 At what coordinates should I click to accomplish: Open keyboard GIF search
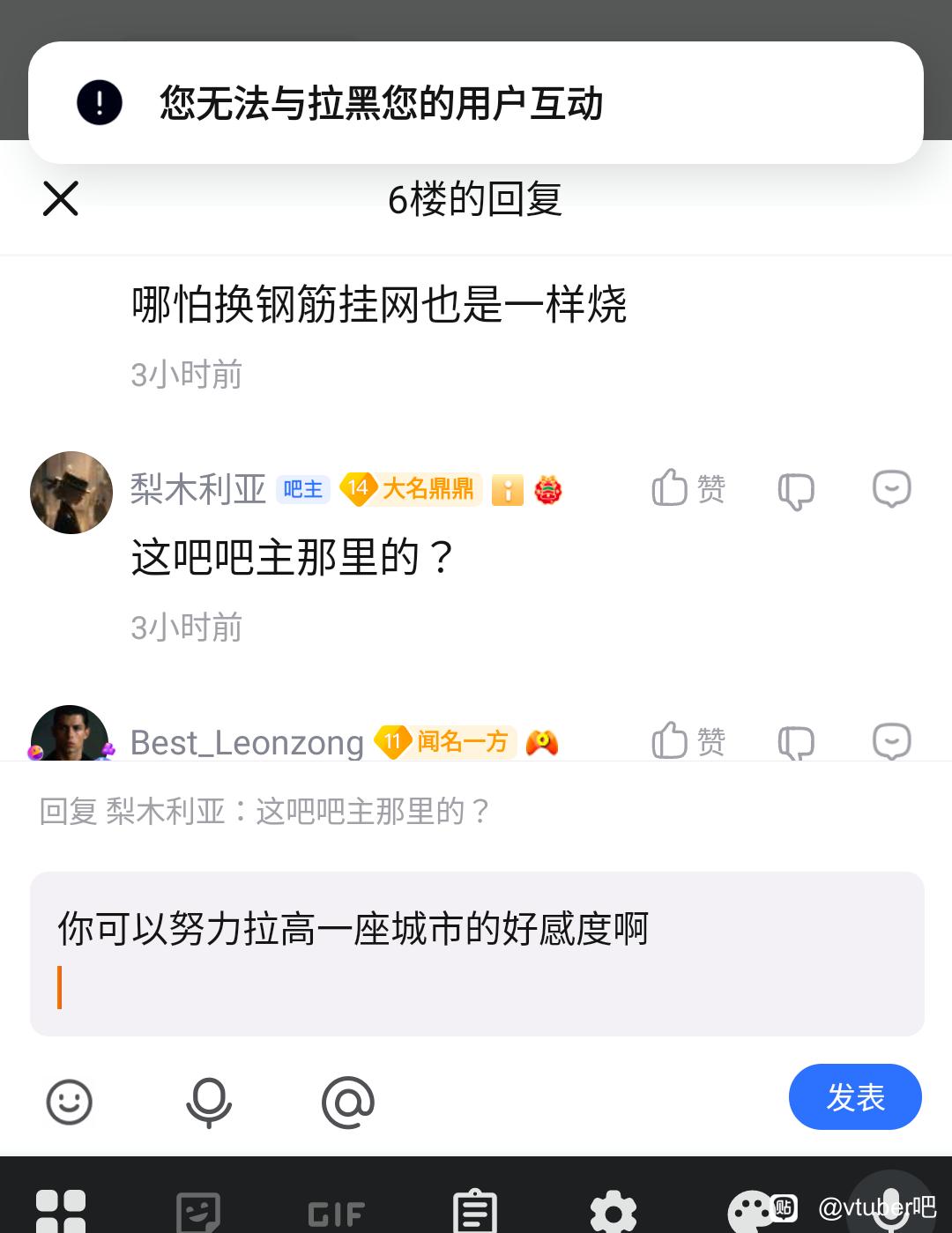(336, 1213)
